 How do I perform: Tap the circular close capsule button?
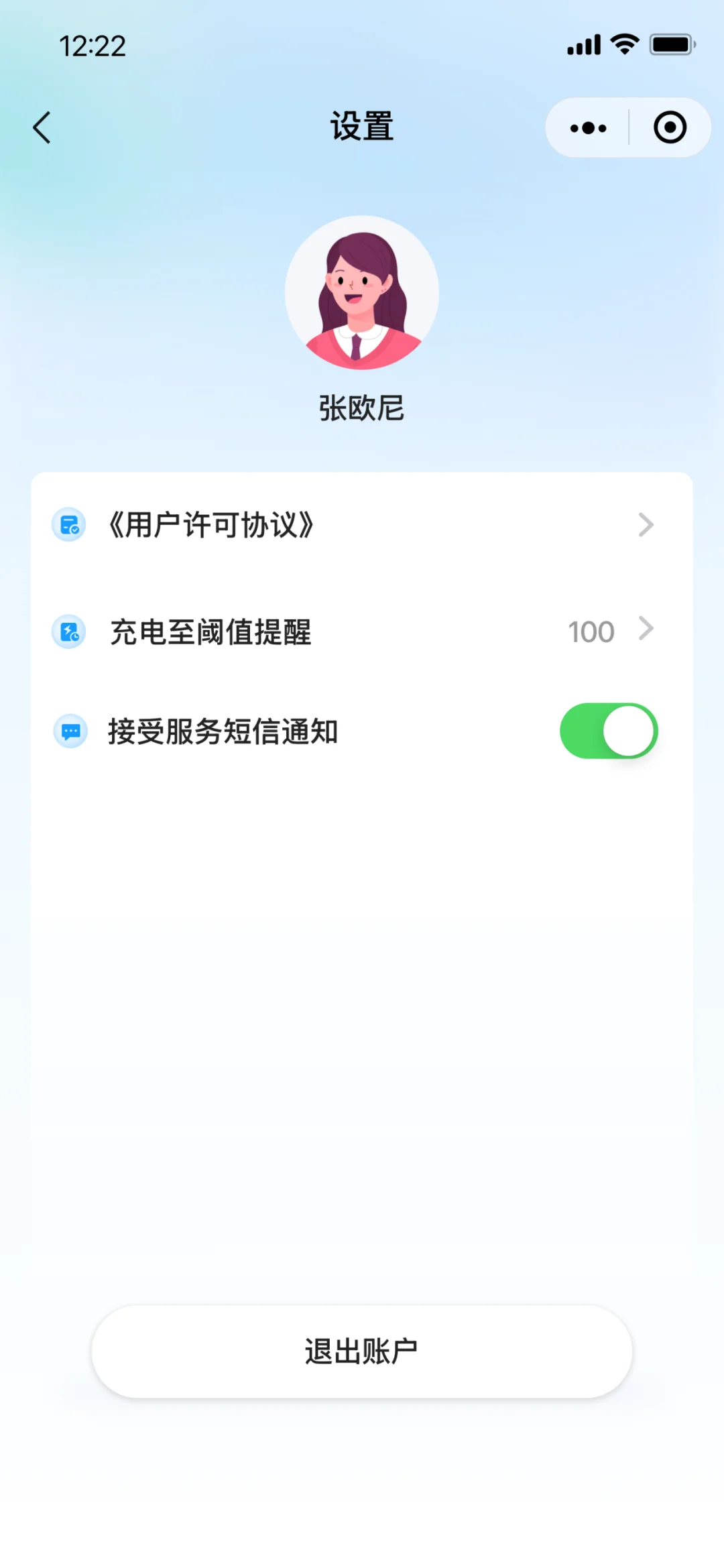point(669,127)
